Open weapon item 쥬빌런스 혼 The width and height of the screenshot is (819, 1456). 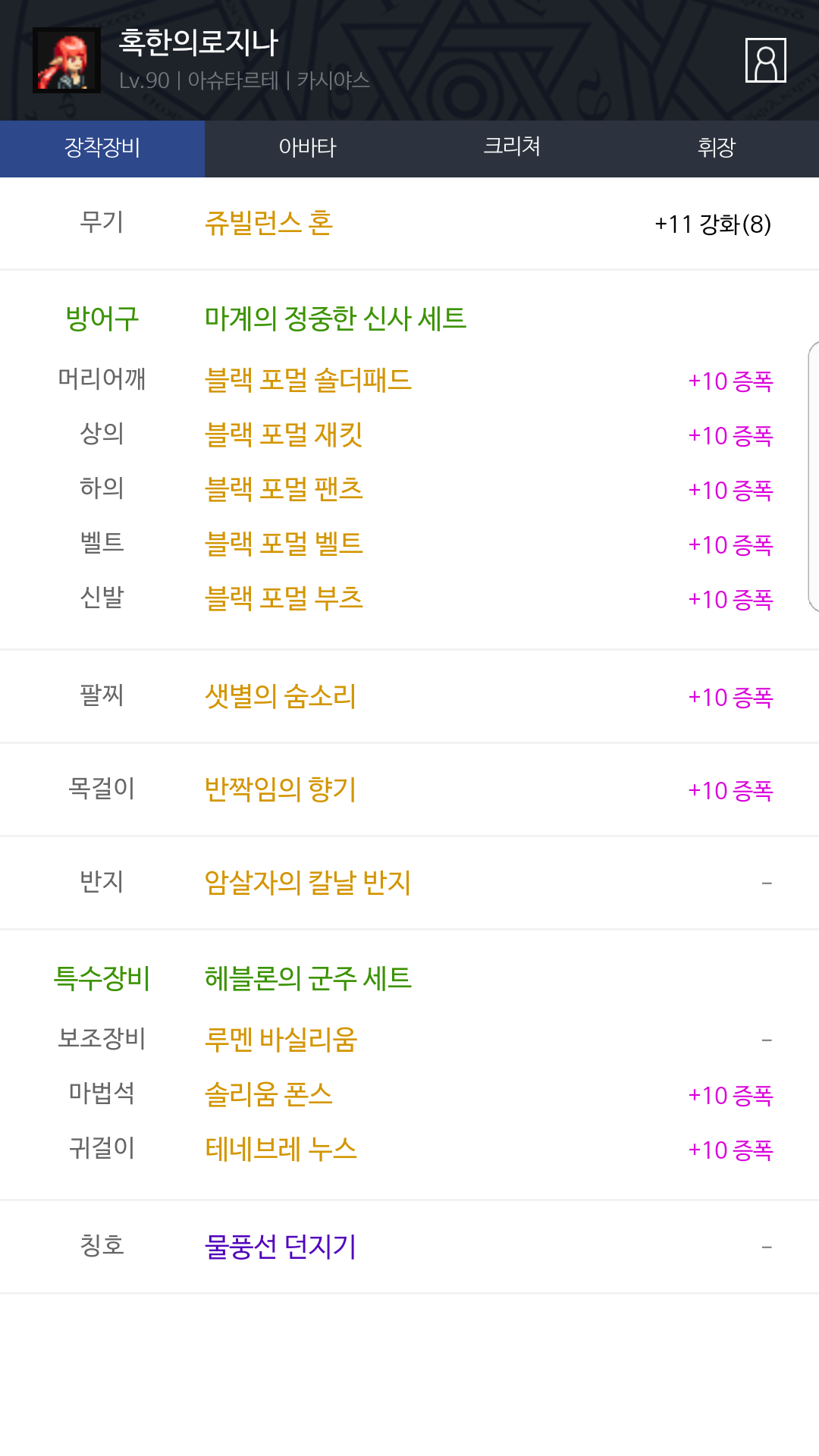coord(268,224)
